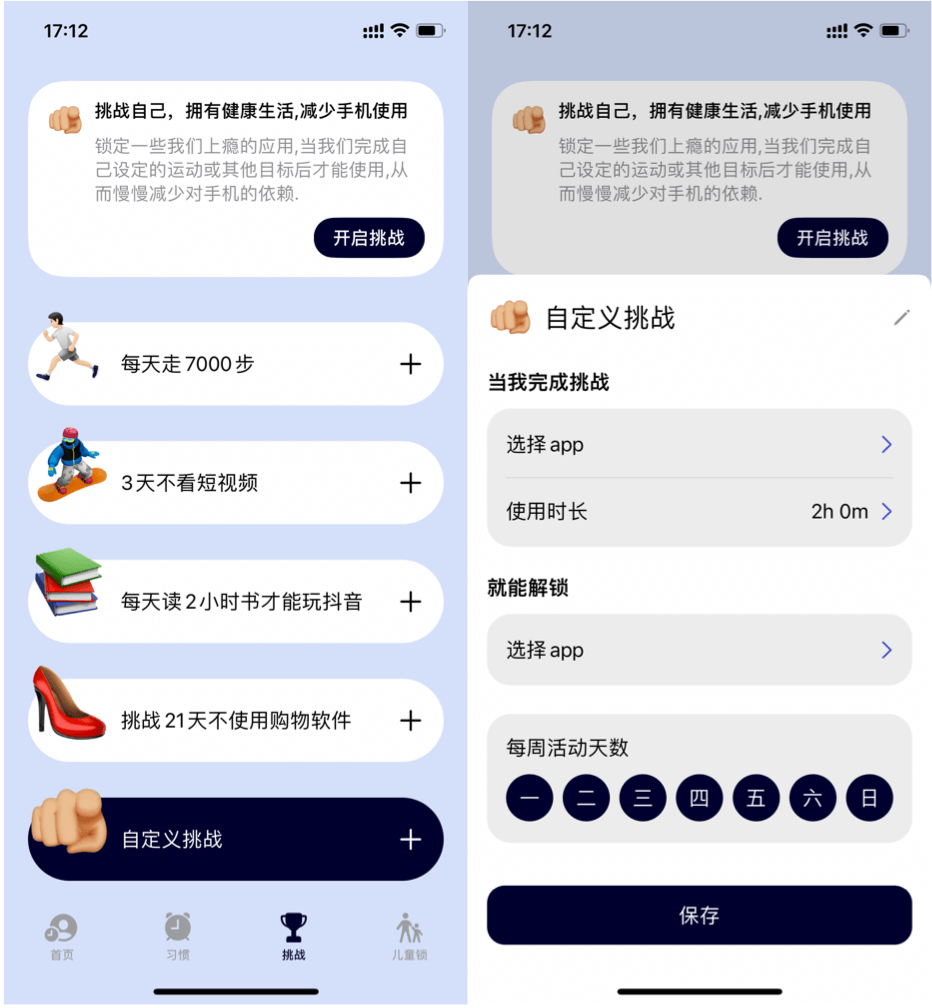Edit the 自定义挑战 title with pencil icon

point(901,318)
